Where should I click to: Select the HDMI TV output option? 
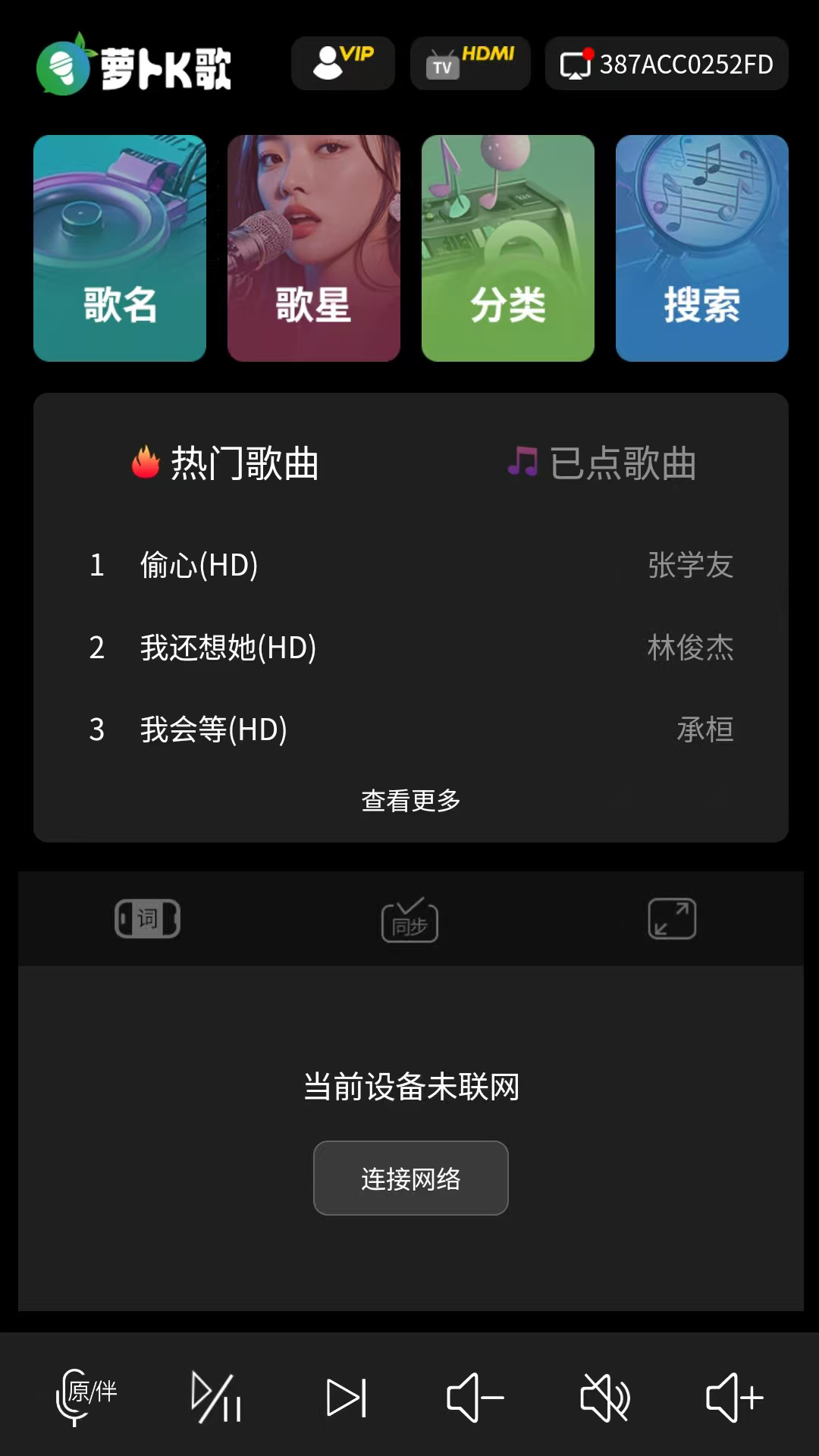tap(470, 63)
